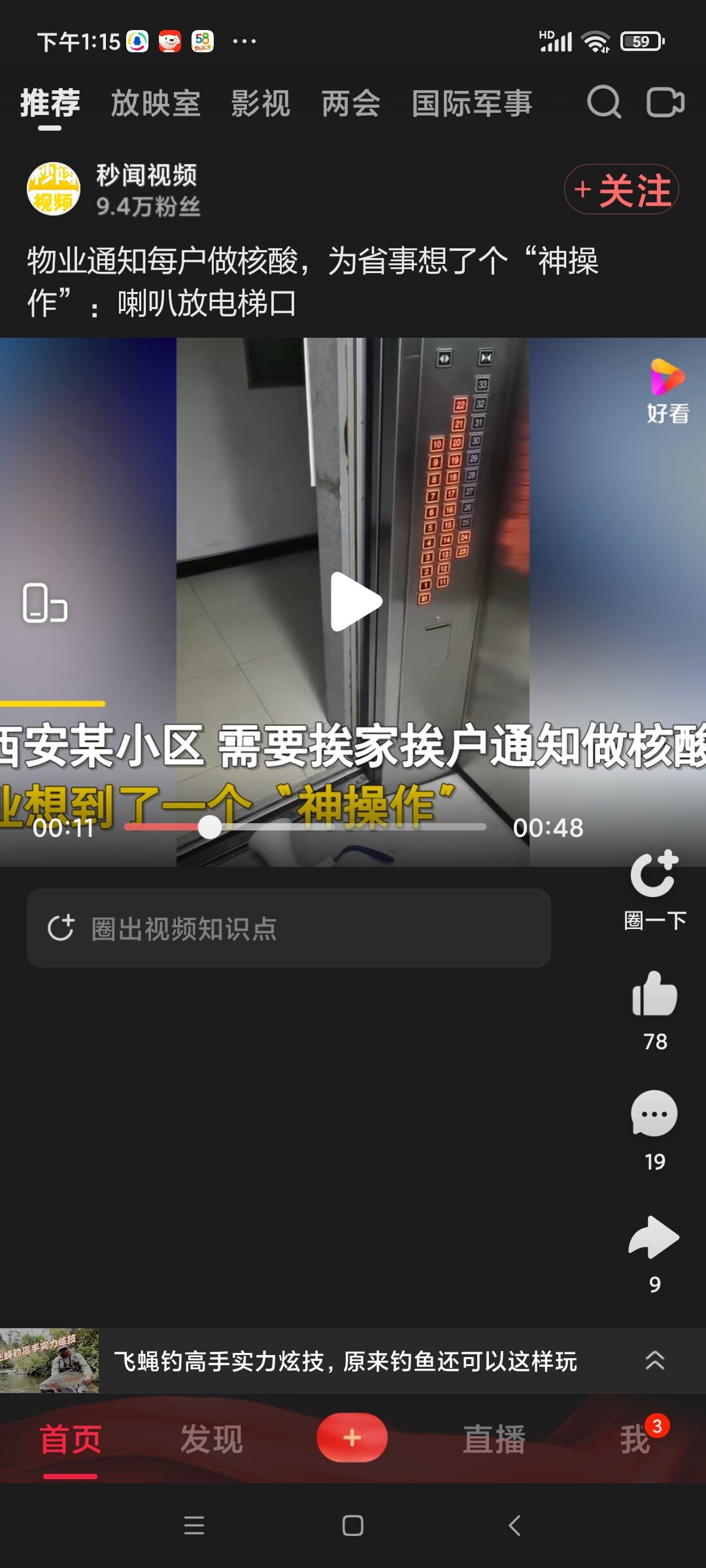Screen dimensions: 706x1568
Task: Open the search magnifier icon
Action: 603,103
